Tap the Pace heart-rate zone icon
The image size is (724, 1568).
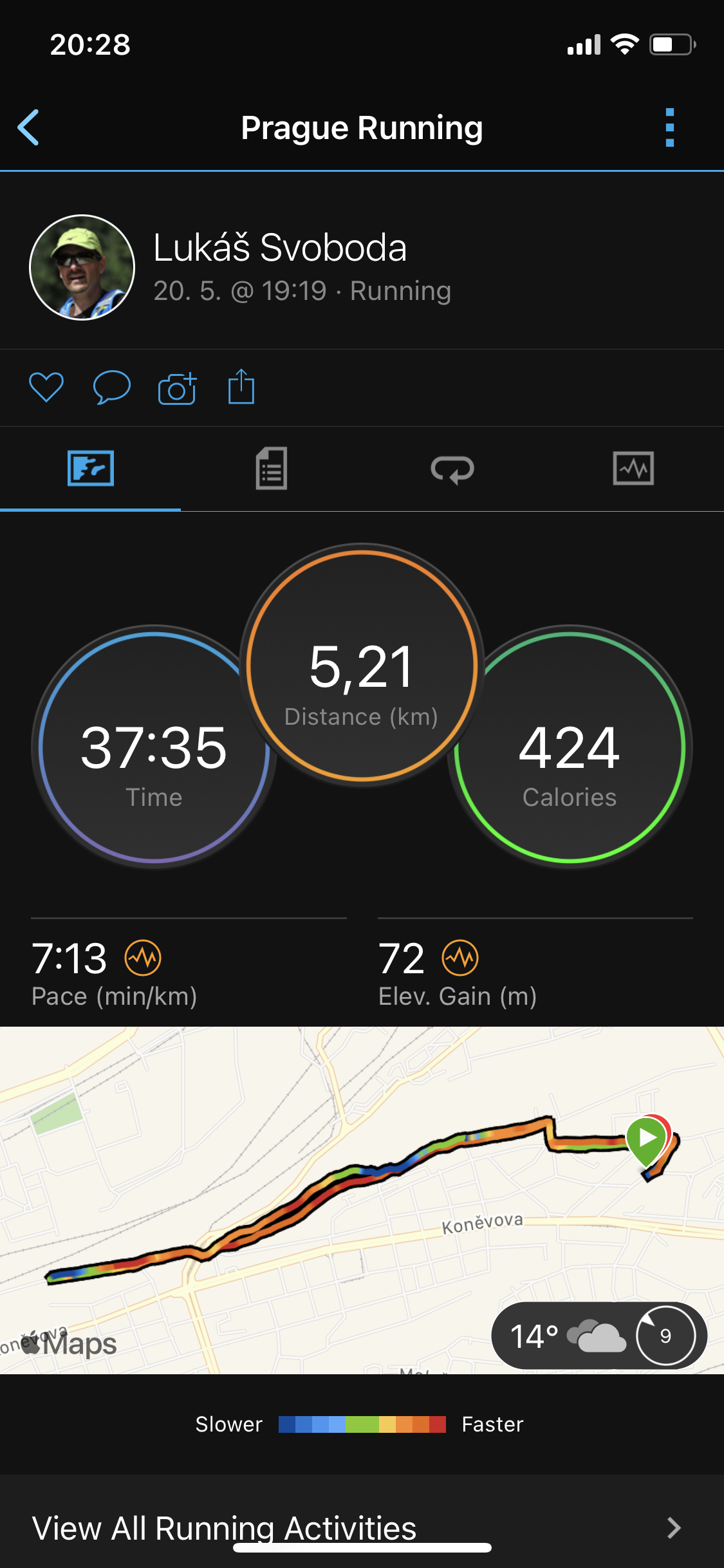pyautogui.click(x=143, y=958)
